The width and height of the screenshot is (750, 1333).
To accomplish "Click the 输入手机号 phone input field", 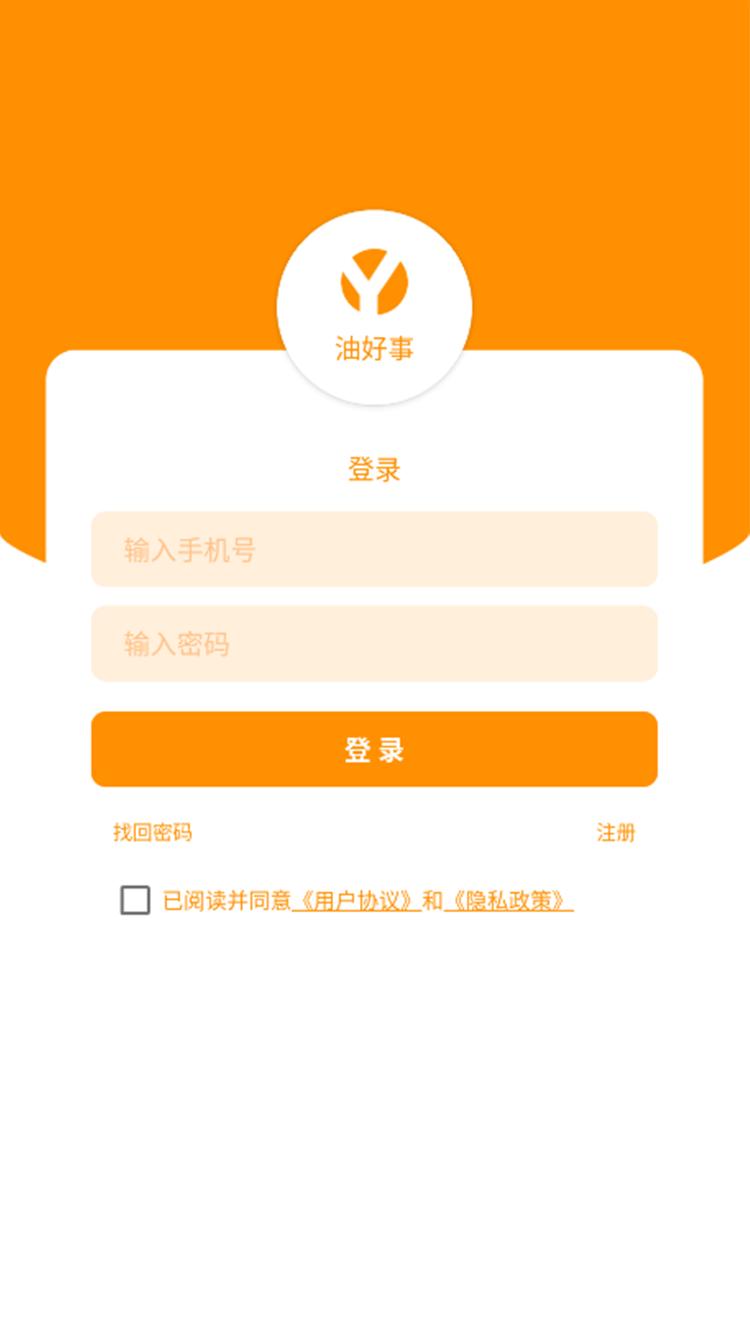I will (x=373, y=550).
